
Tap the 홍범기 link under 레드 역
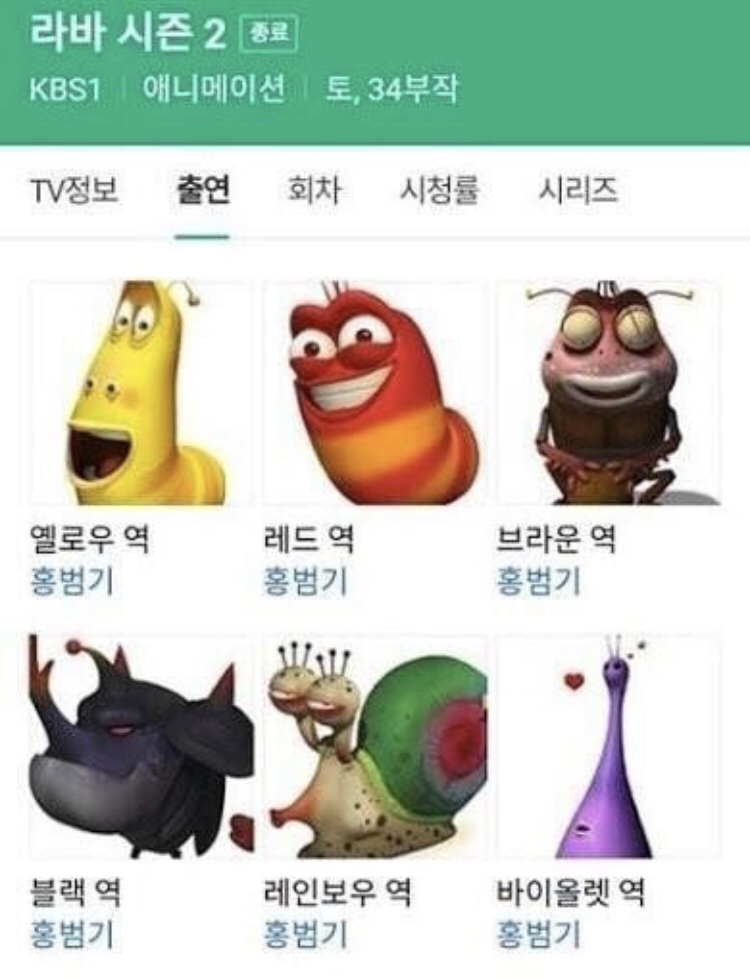(305, 581)
